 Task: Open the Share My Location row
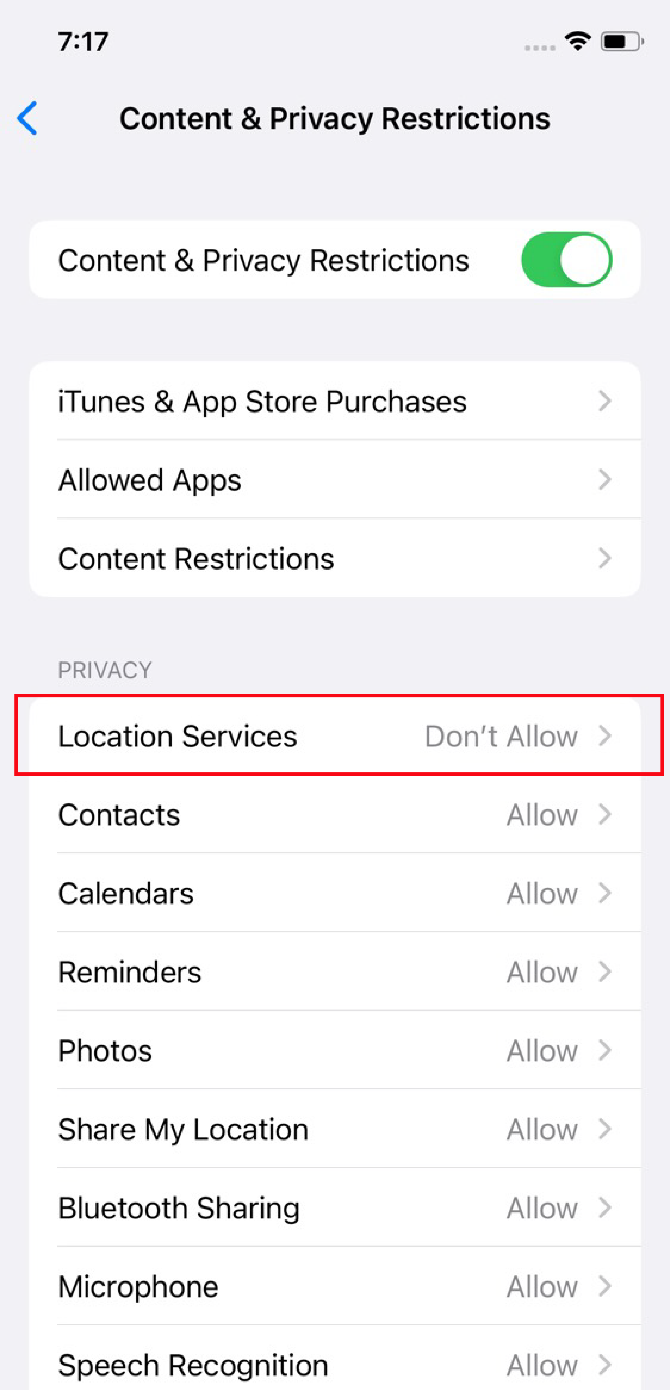[335, 1129]
